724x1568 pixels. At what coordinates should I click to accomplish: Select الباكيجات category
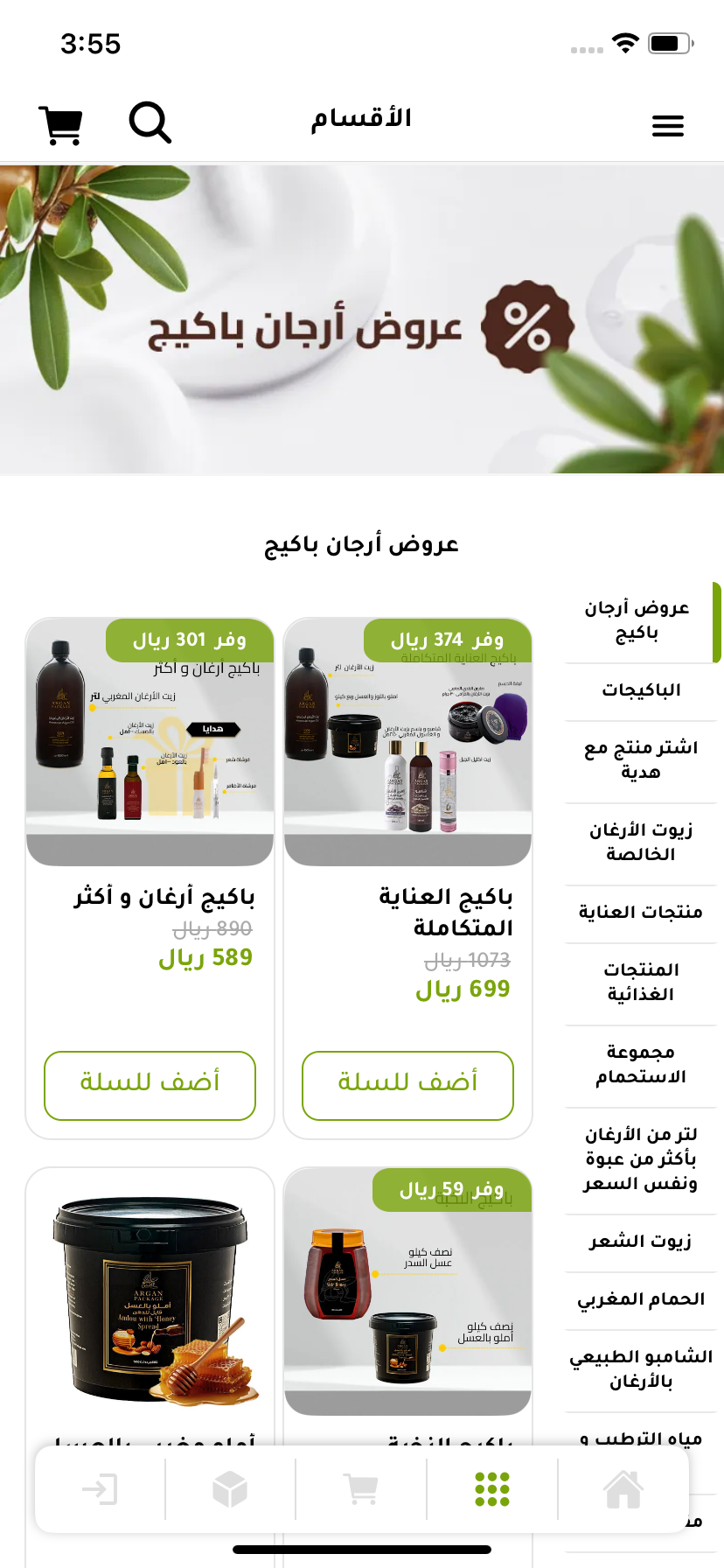[640, 690]
